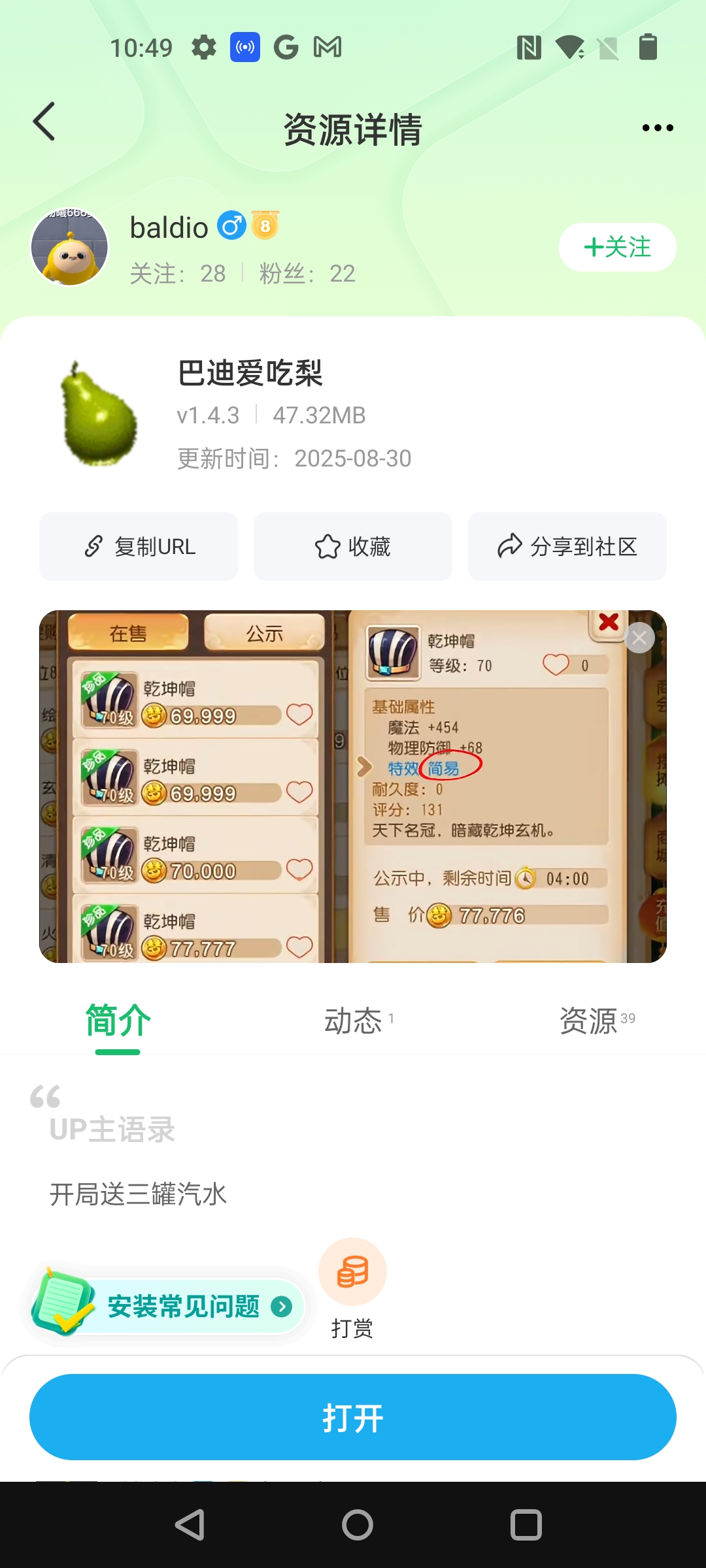Go to the system home screen
This screenshot has height=1568, width=706.
(x=357, y=1526)
